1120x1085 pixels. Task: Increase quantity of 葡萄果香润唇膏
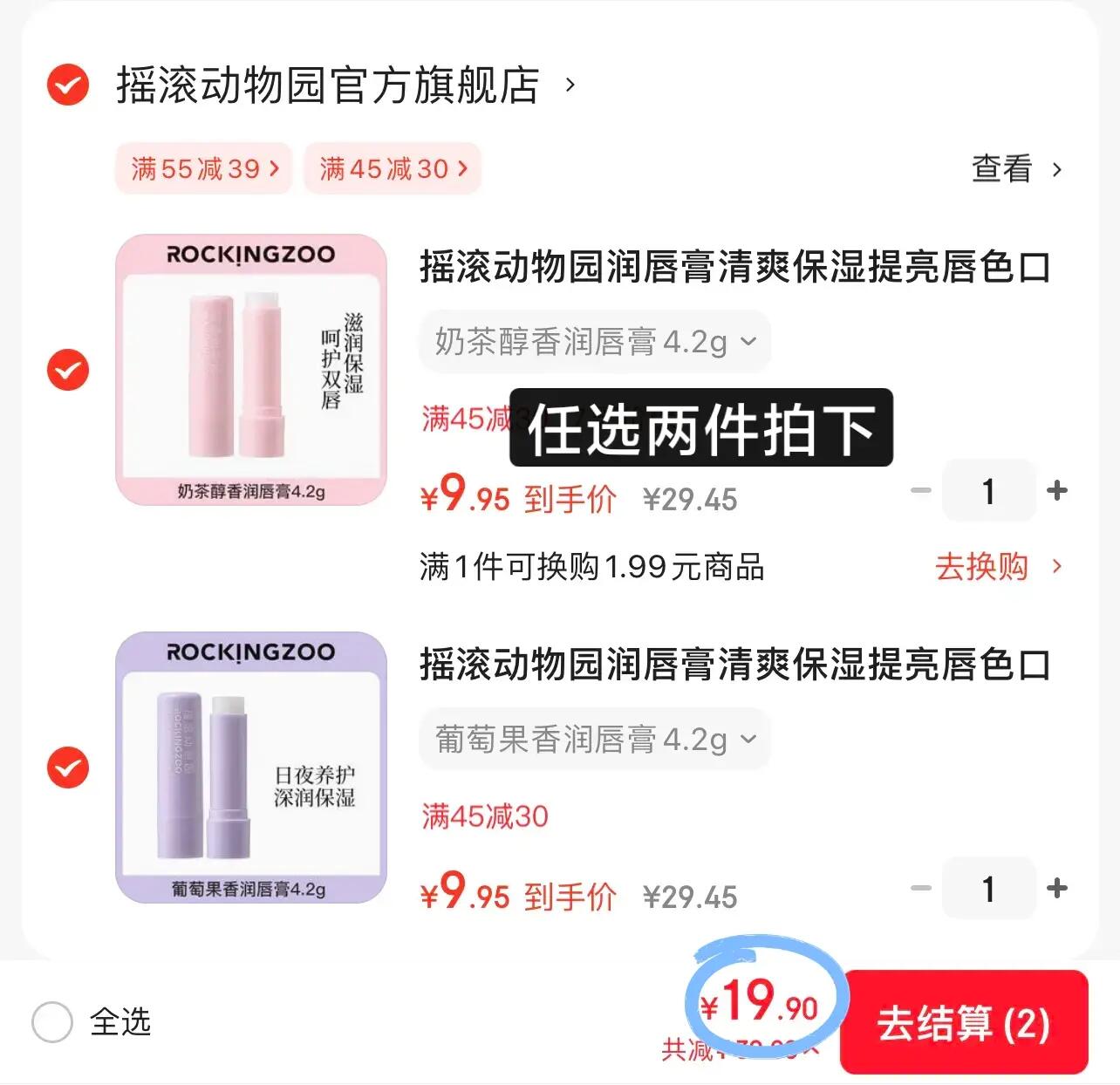[1057, 889]
